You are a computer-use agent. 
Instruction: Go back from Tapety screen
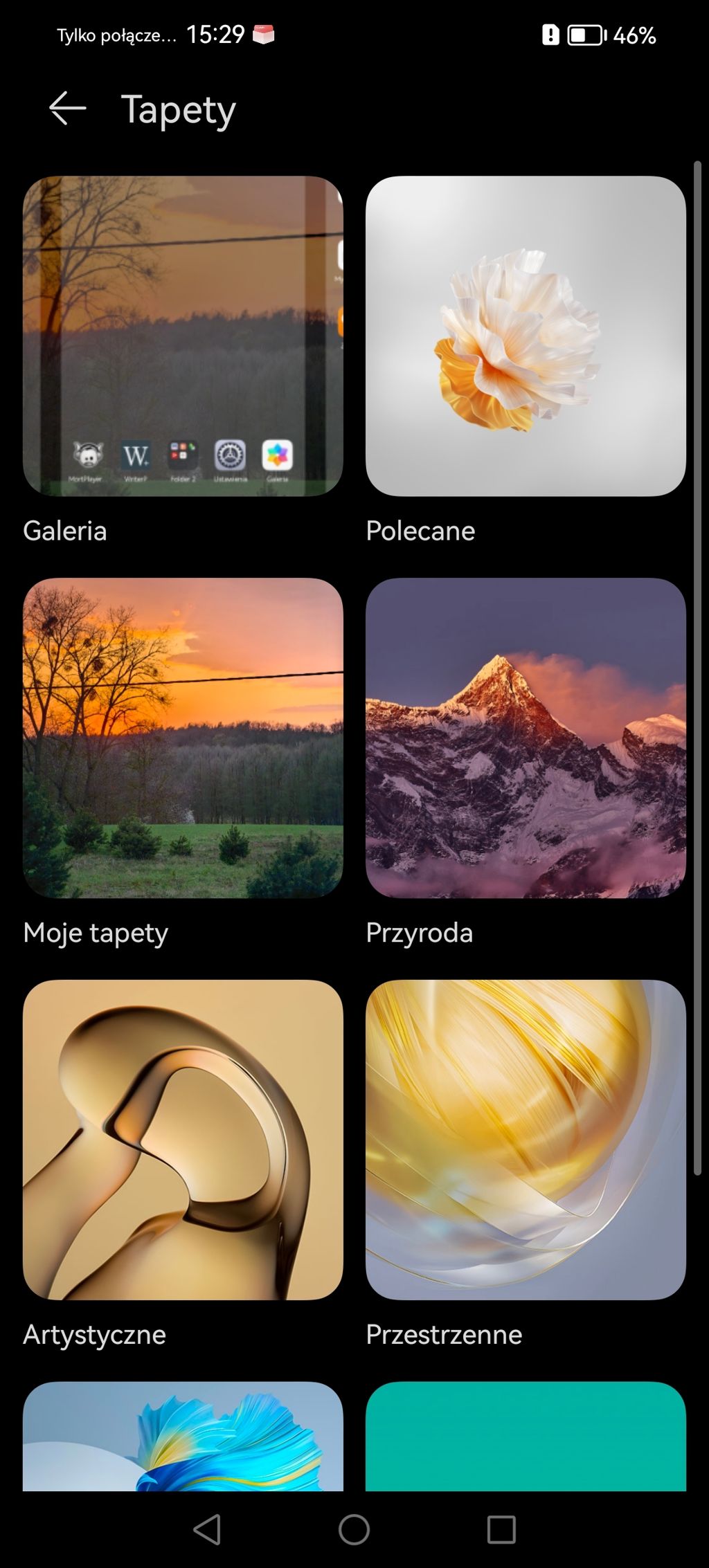coord(67,109)
